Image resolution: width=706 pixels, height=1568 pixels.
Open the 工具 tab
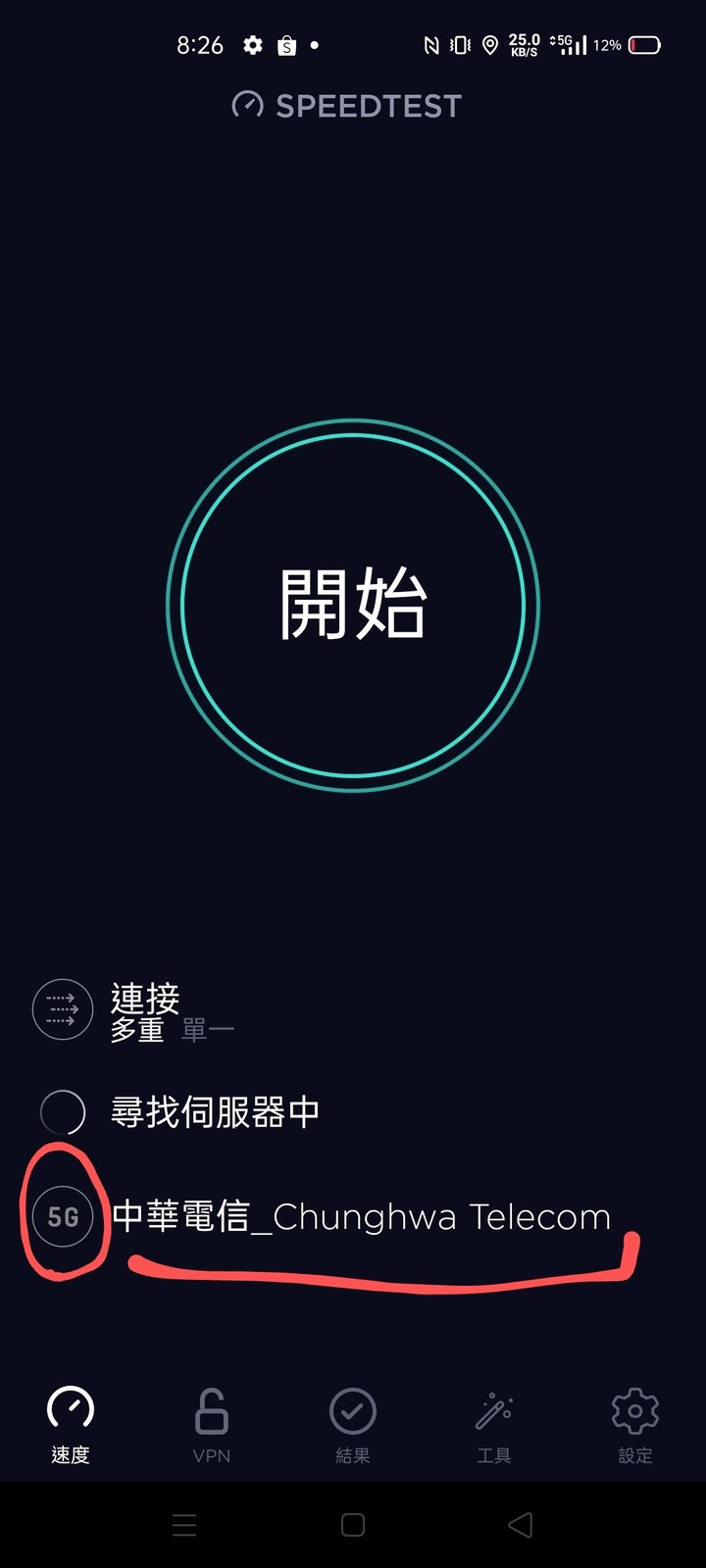494,1425
